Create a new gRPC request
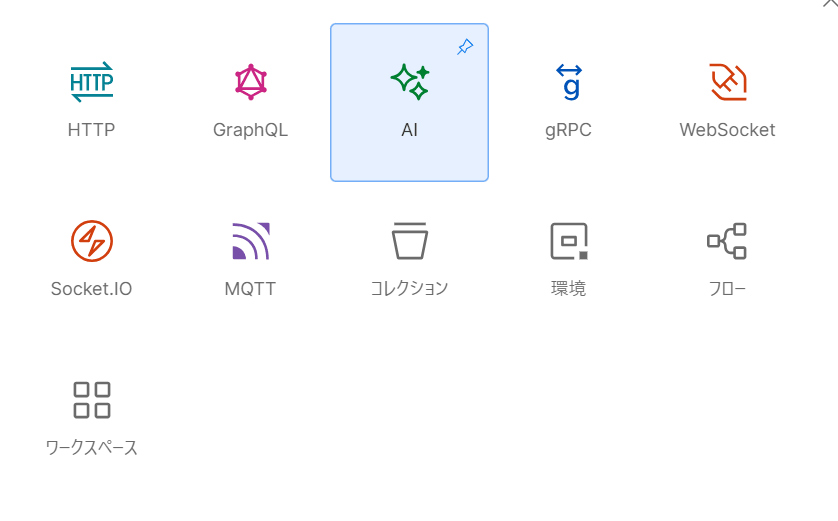The width and height of the screenshot is (838, 521). pyautogui.click(x=568, y=101)
